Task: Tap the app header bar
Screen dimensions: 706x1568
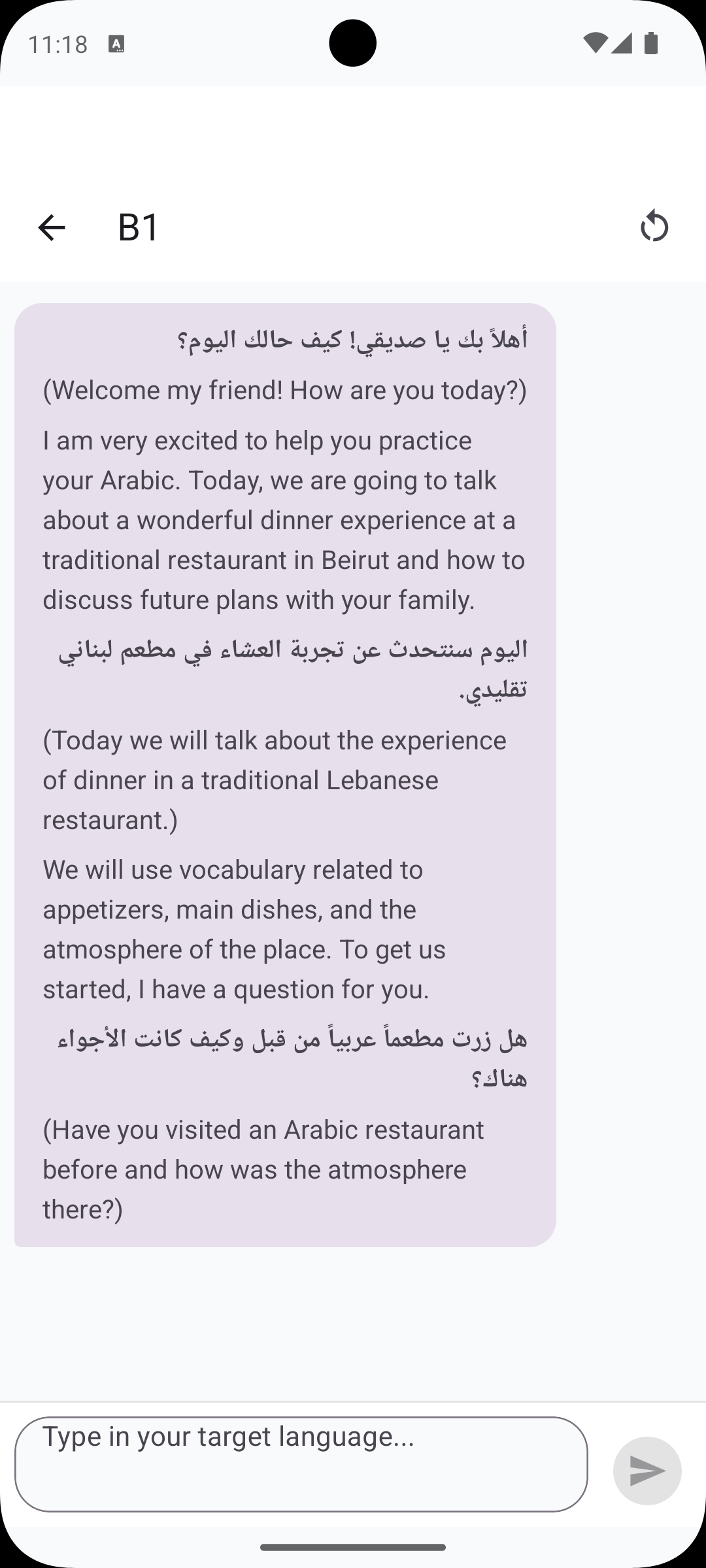Action: coord(353,227)
